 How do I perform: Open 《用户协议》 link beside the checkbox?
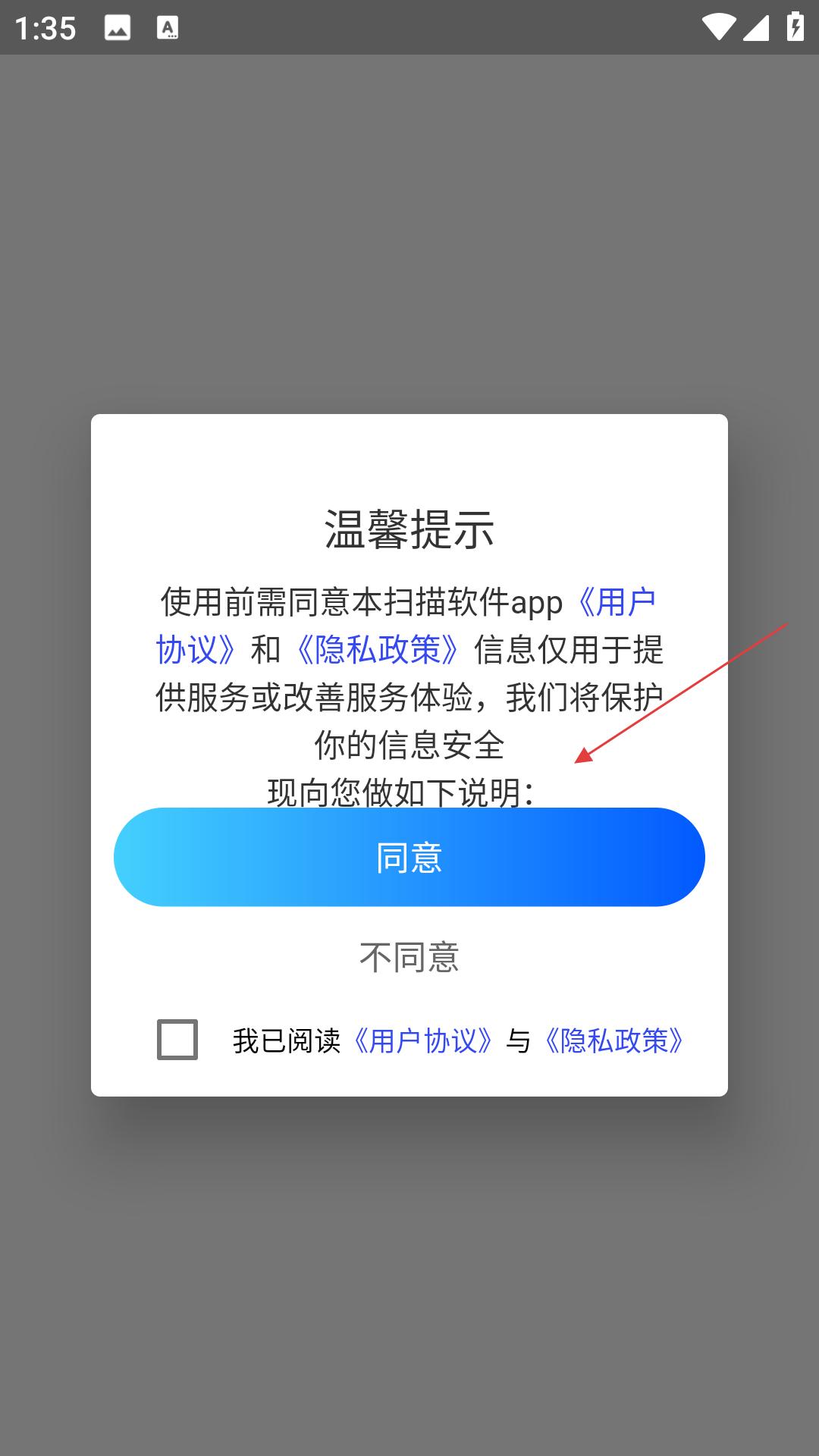coord(424,1040)
